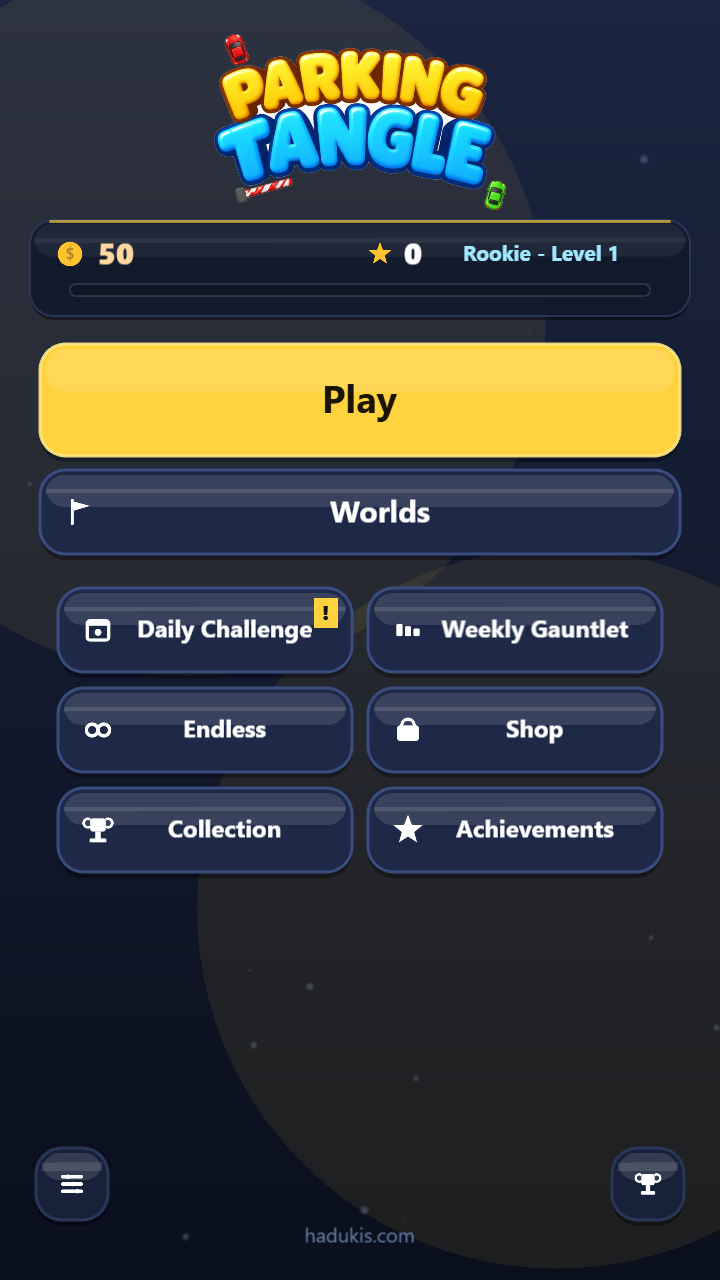Open the Worlds selection
720x1280 pixels.
tap(360, 512)
